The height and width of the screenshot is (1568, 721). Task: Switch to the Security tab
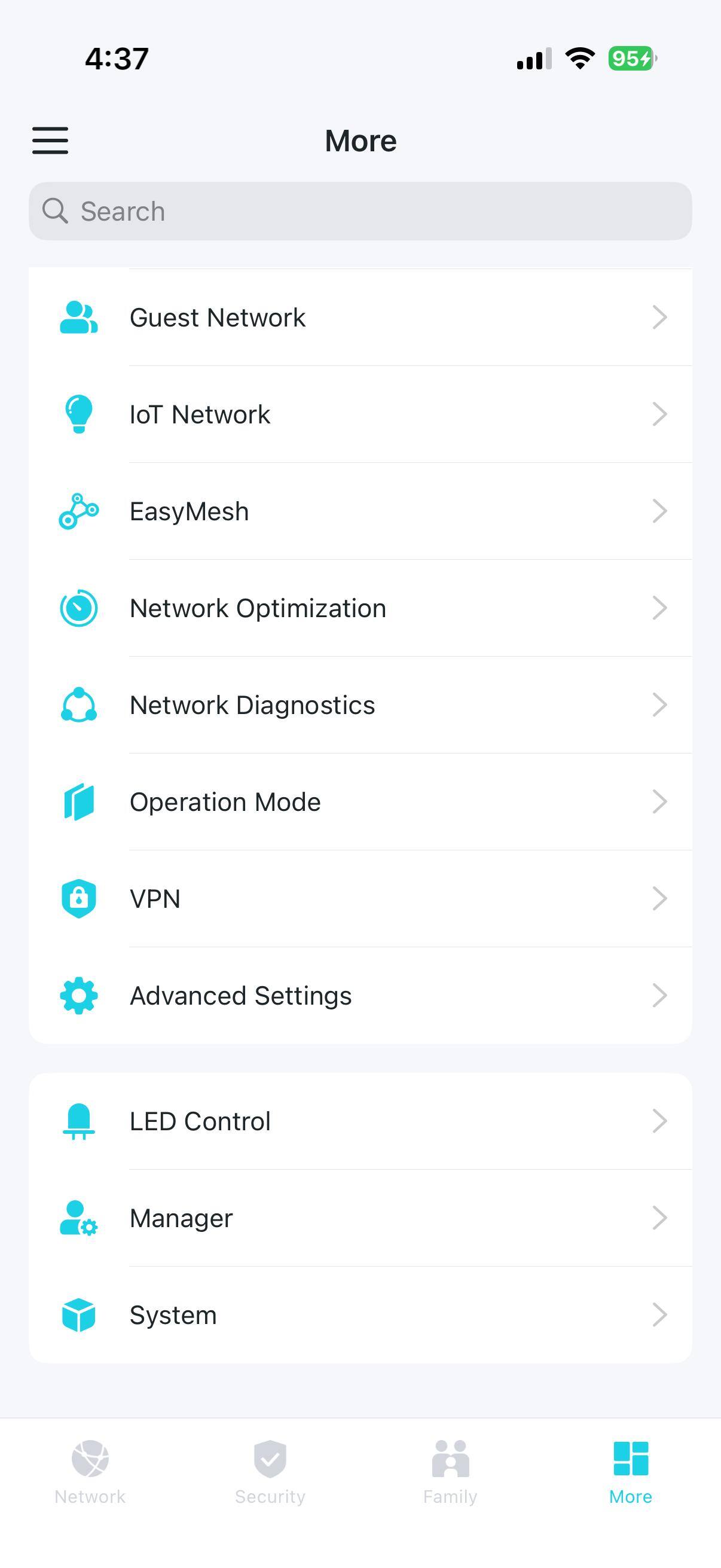pyautogui.click(x=270, y=1472)
